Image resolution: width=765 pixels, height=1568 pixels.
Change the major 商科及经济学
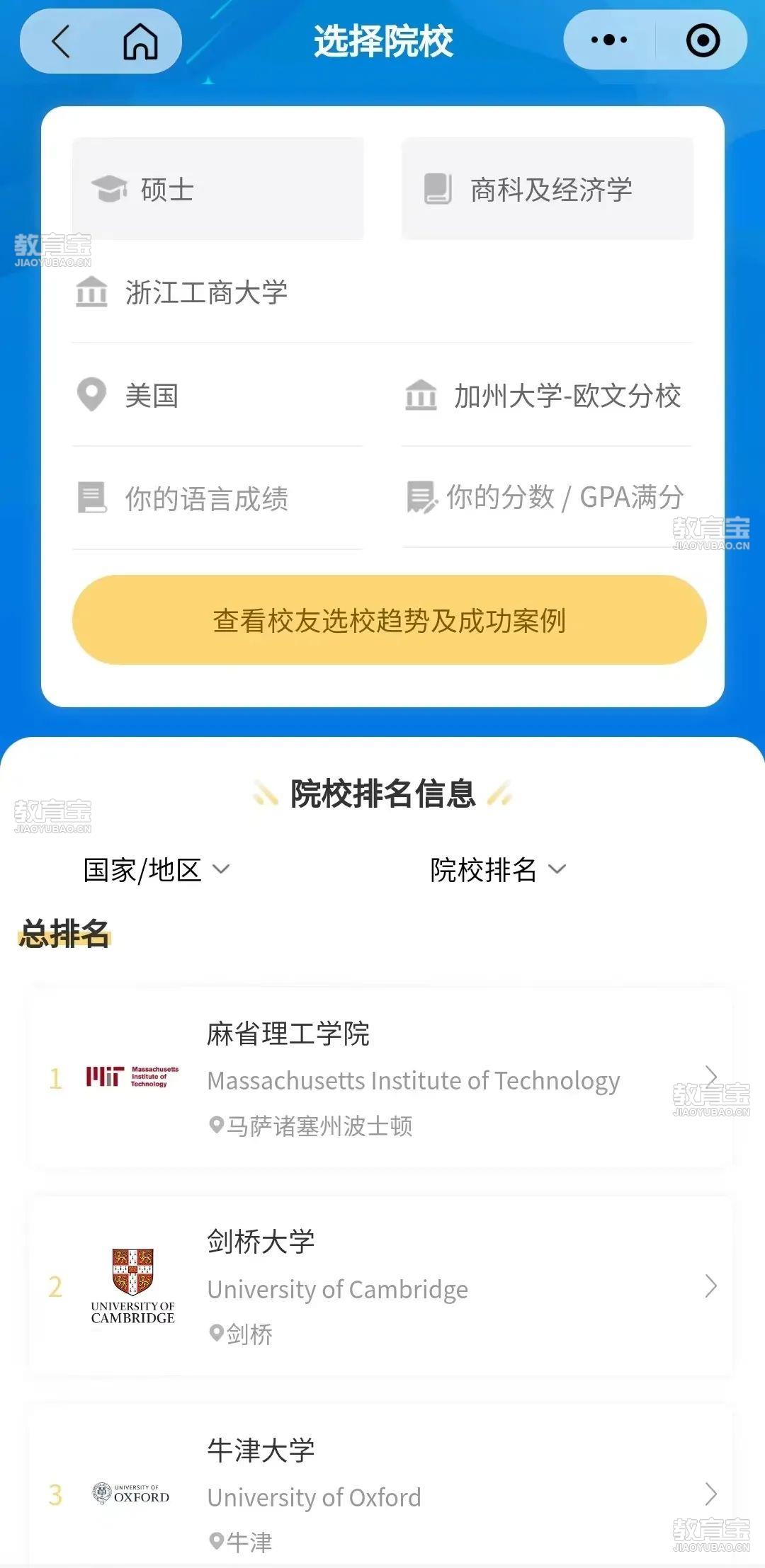(548, 189)
